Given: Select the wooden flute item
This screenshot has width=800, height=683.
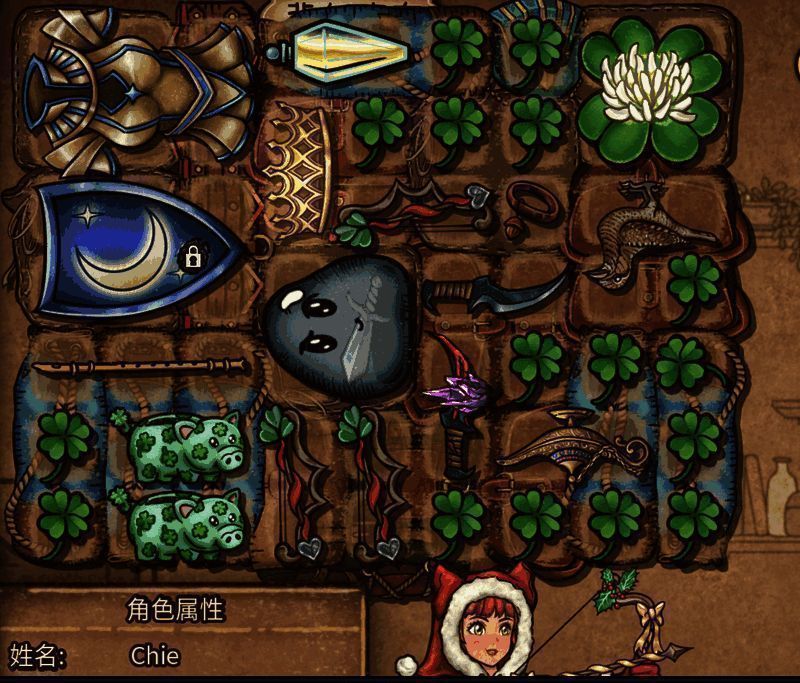Looking at the screenshot, I should [x=140, y=368].
